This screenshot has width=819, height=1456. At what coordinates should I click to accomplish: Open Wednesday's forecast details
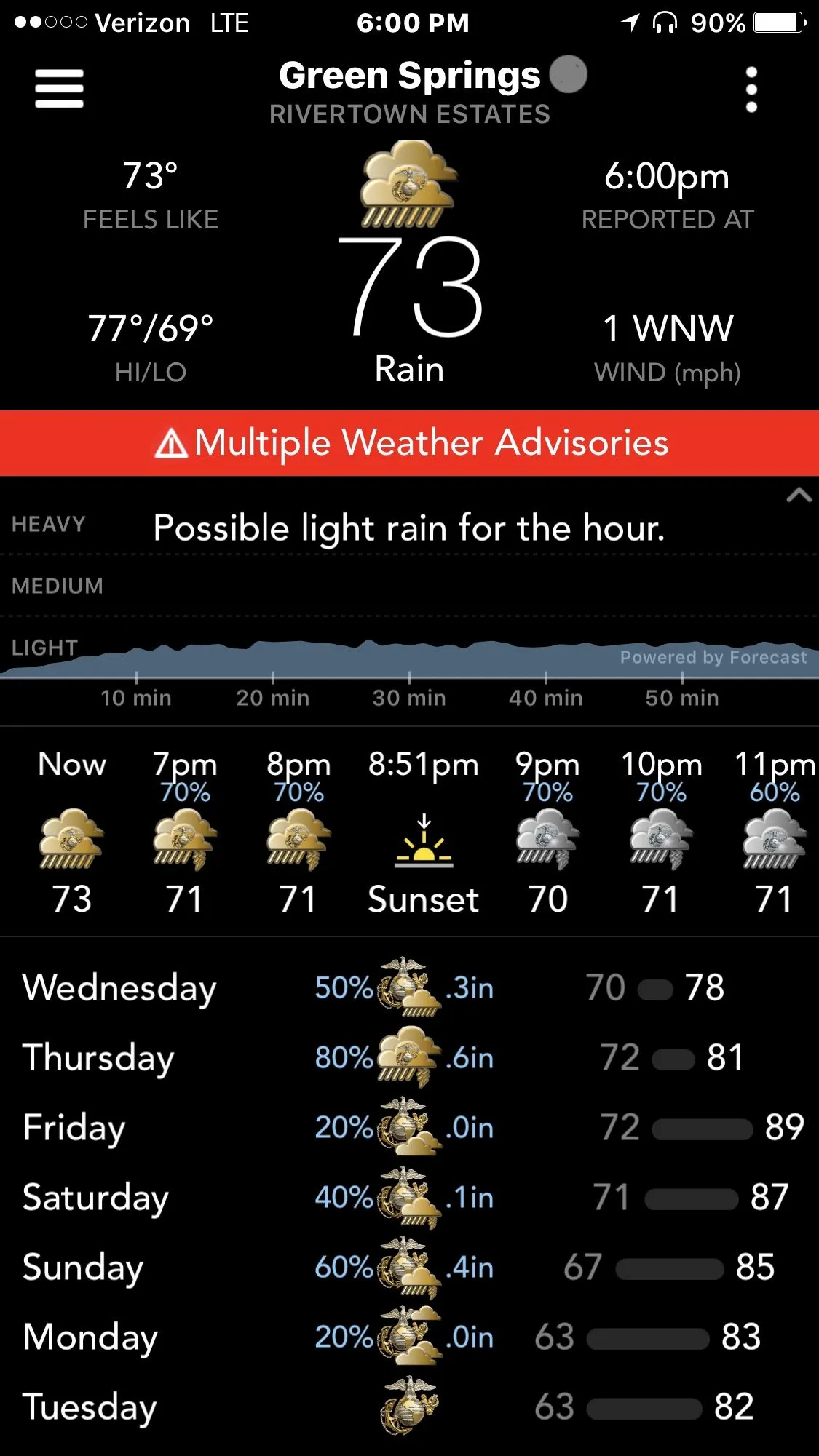pyautogui.click(x=410, y=987)
